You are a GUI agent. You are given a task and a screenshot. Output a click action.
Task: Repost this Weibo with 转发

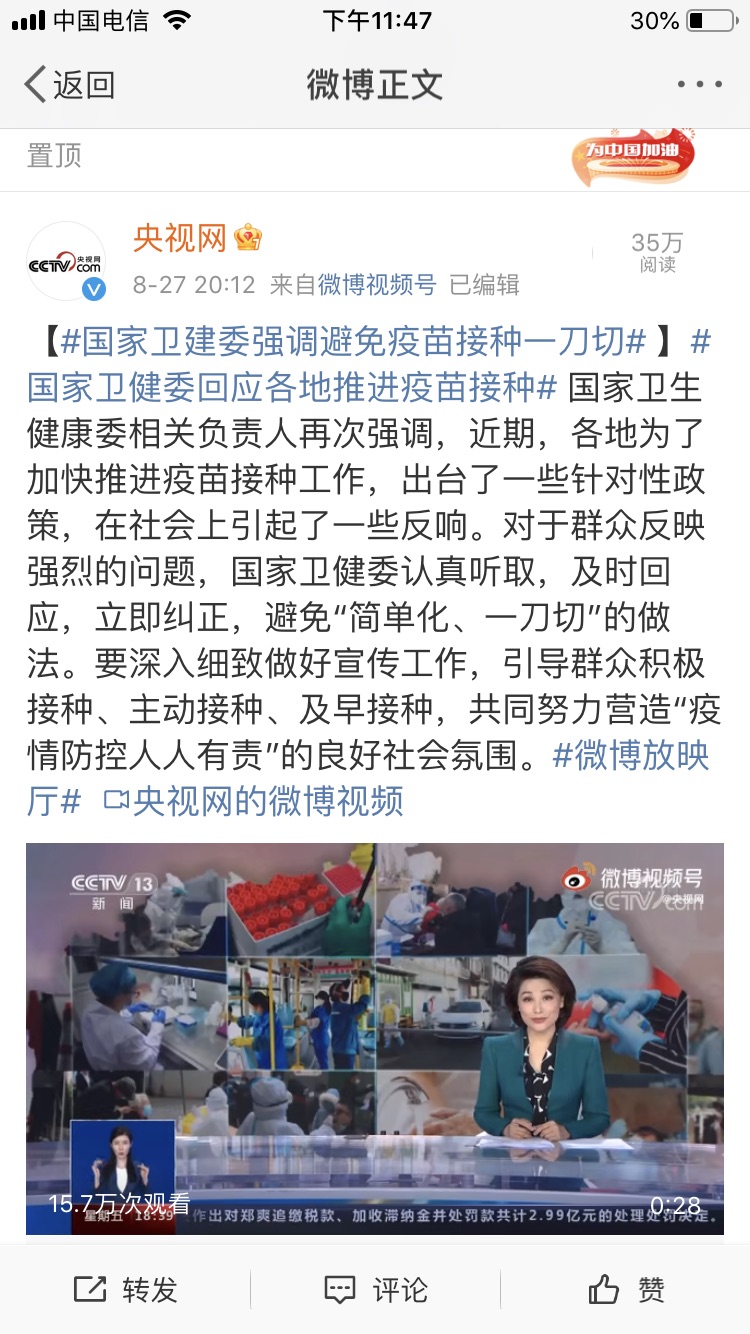click(126, 1290)
